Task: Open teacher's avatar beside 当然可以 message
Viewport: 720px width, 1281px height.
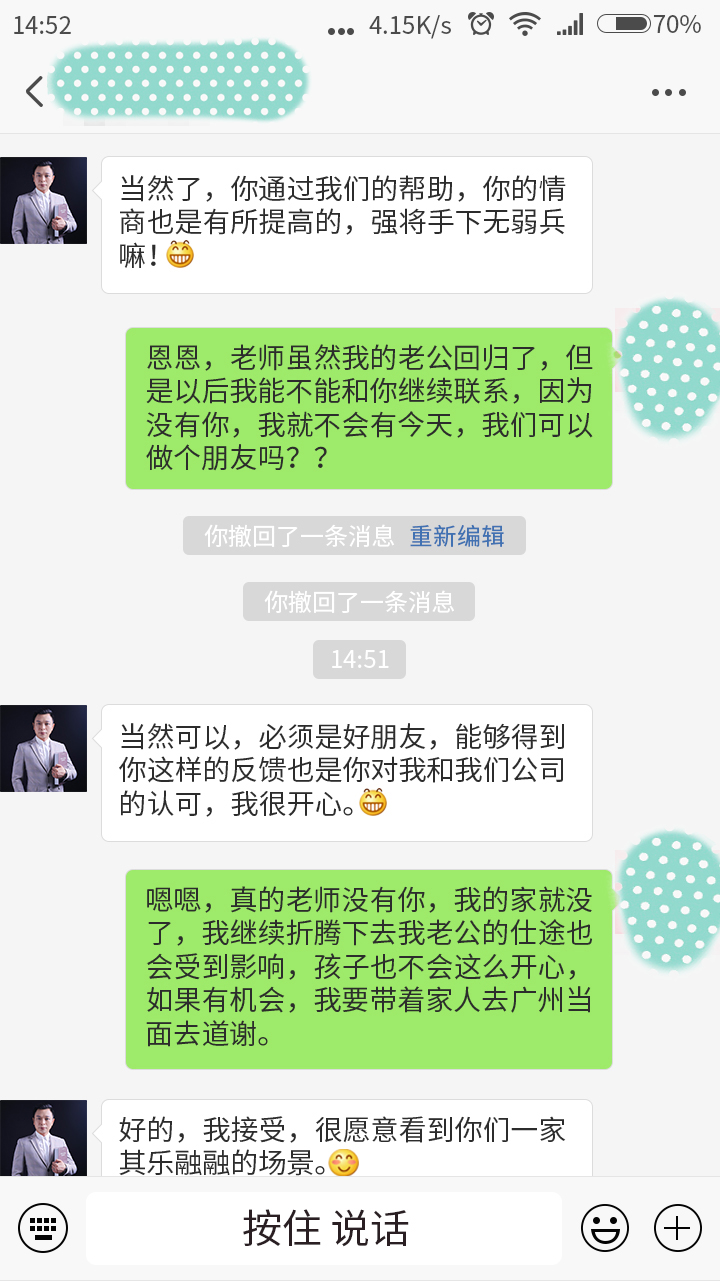Action: click(x=43, y=748)
